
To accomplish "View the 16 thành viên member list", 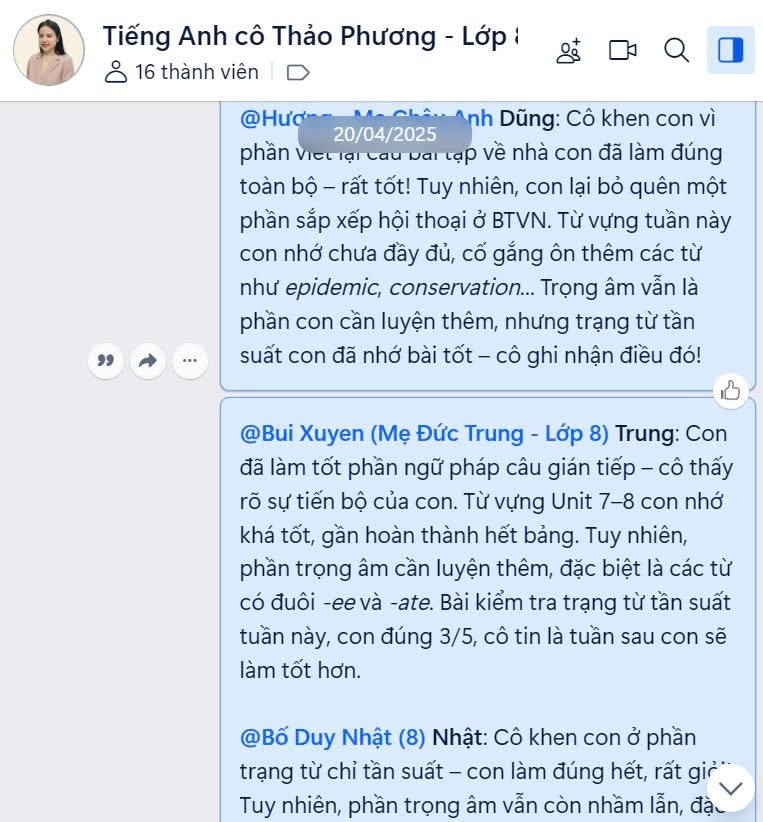I will click(x=182, y=72).
